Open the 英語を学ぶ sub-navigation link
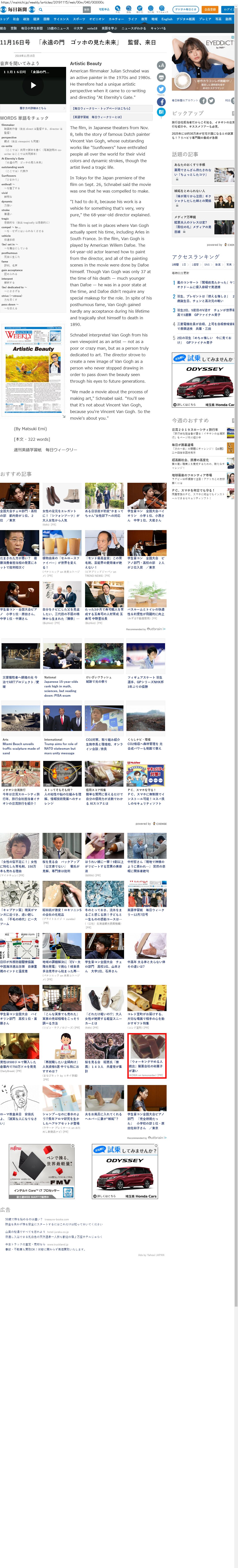This screenshot has height=1568, width=238. tap(109, 28)
